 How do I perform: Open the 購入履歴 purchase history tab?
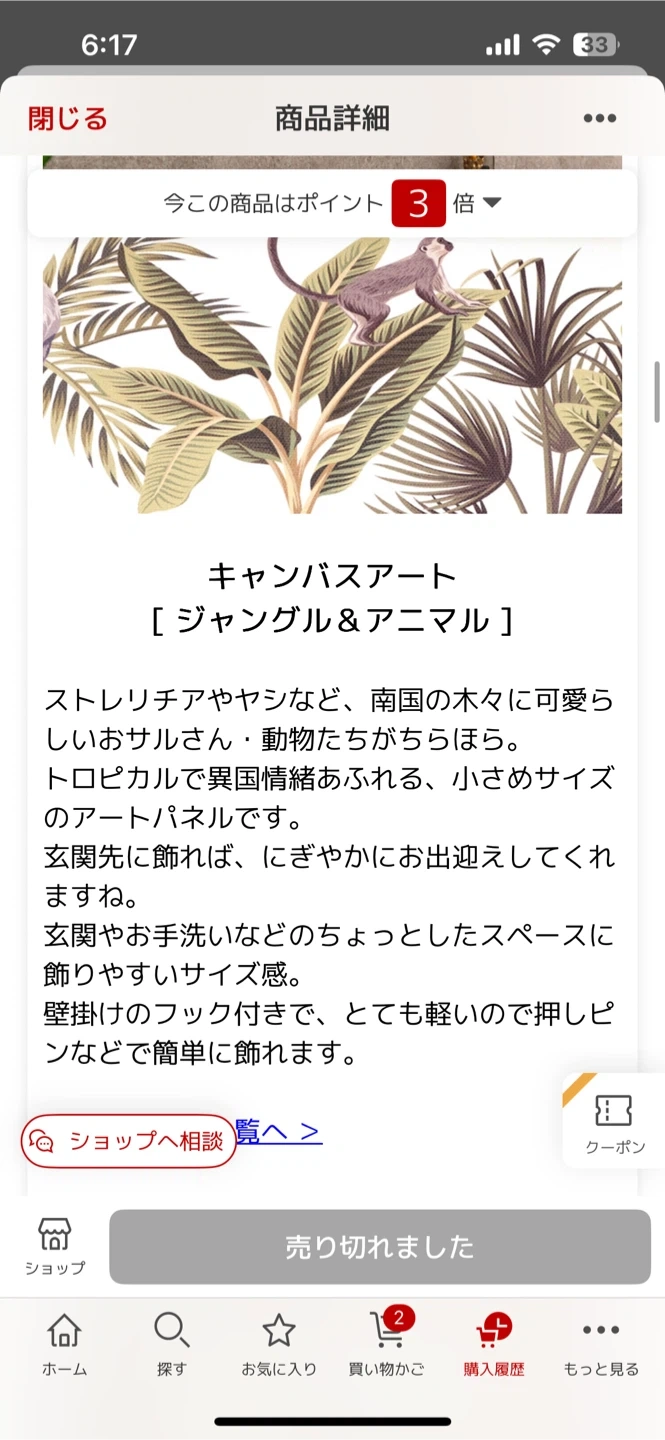tap(493, 1345)
